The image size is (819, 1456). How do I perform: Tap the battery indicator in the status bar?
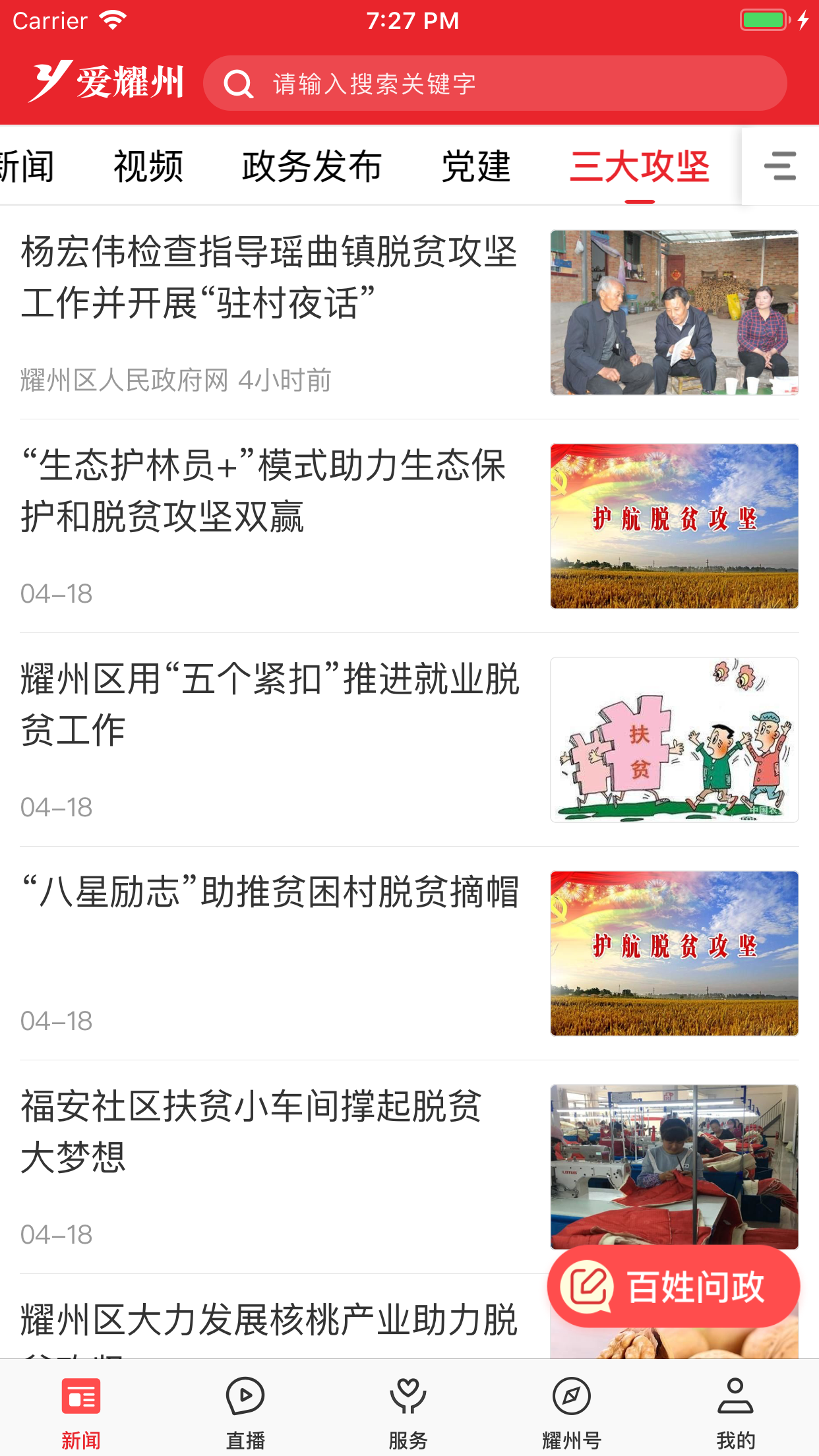tap(764, 20)
